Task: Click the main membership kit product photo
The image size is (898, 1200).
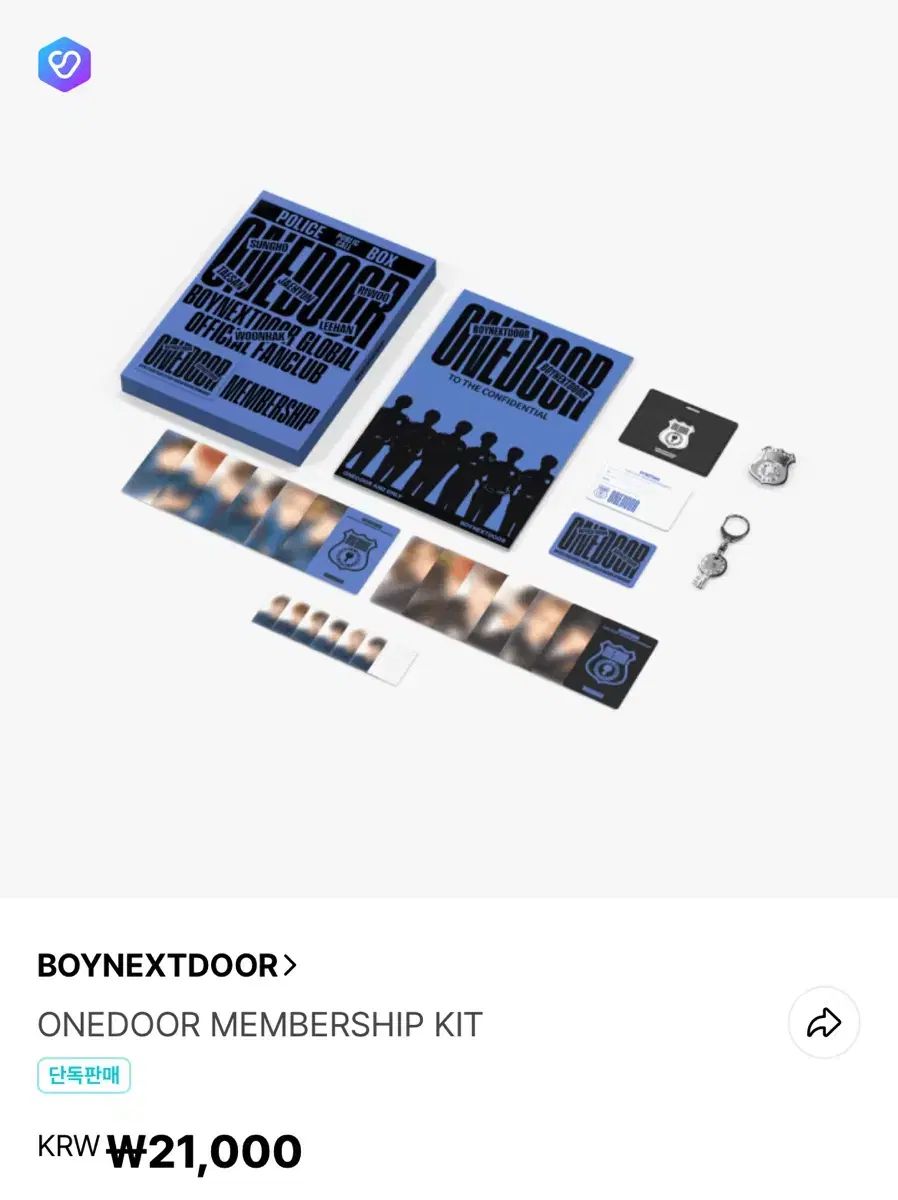Action: click(450, 450)
